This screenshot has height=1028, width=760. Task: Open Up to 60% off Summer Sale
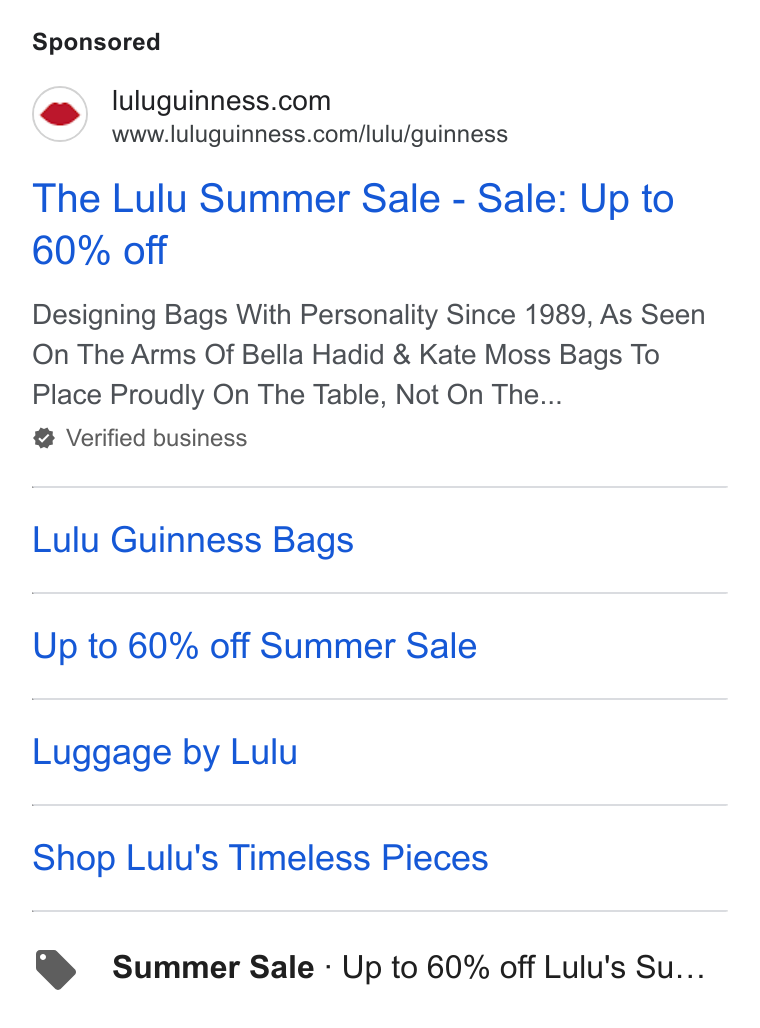point(254,646)
